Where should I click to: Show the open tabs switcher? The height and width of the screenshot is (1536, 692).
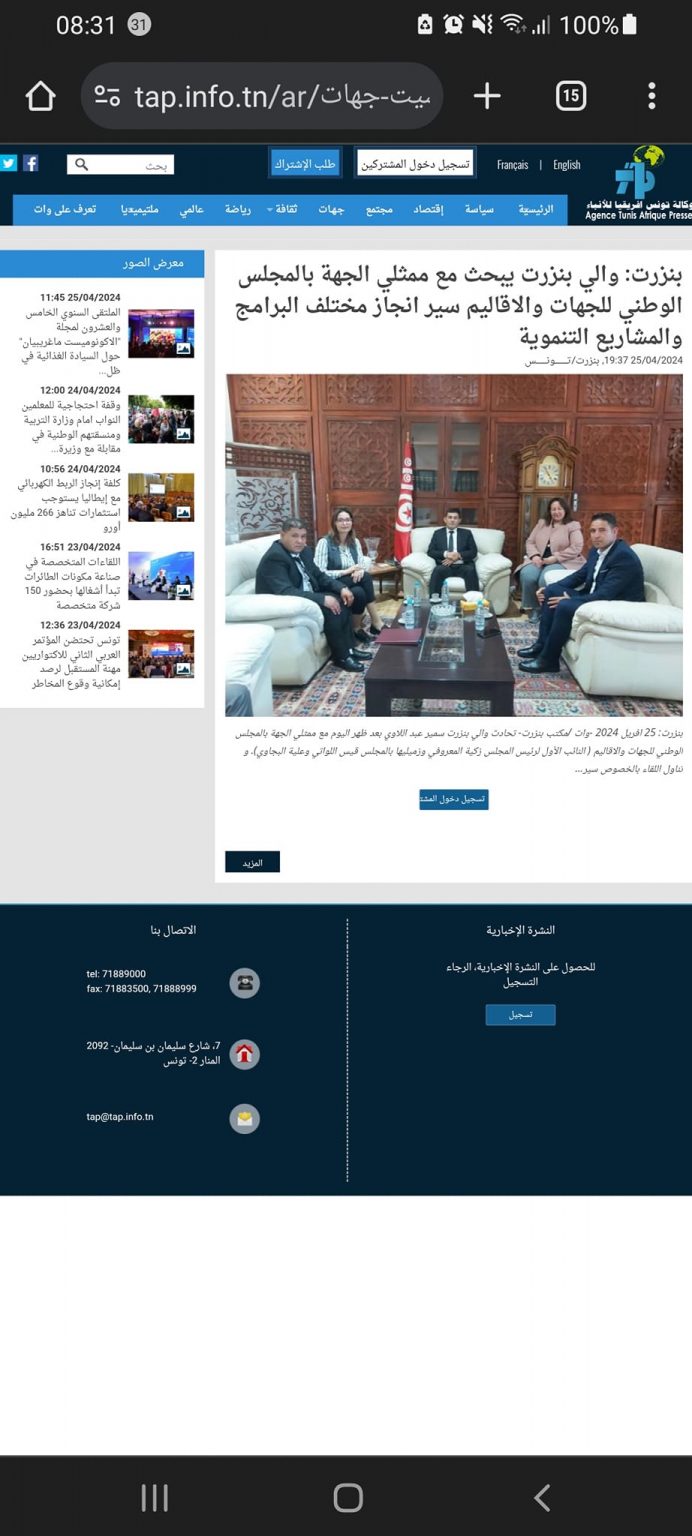tap(570, 96)
